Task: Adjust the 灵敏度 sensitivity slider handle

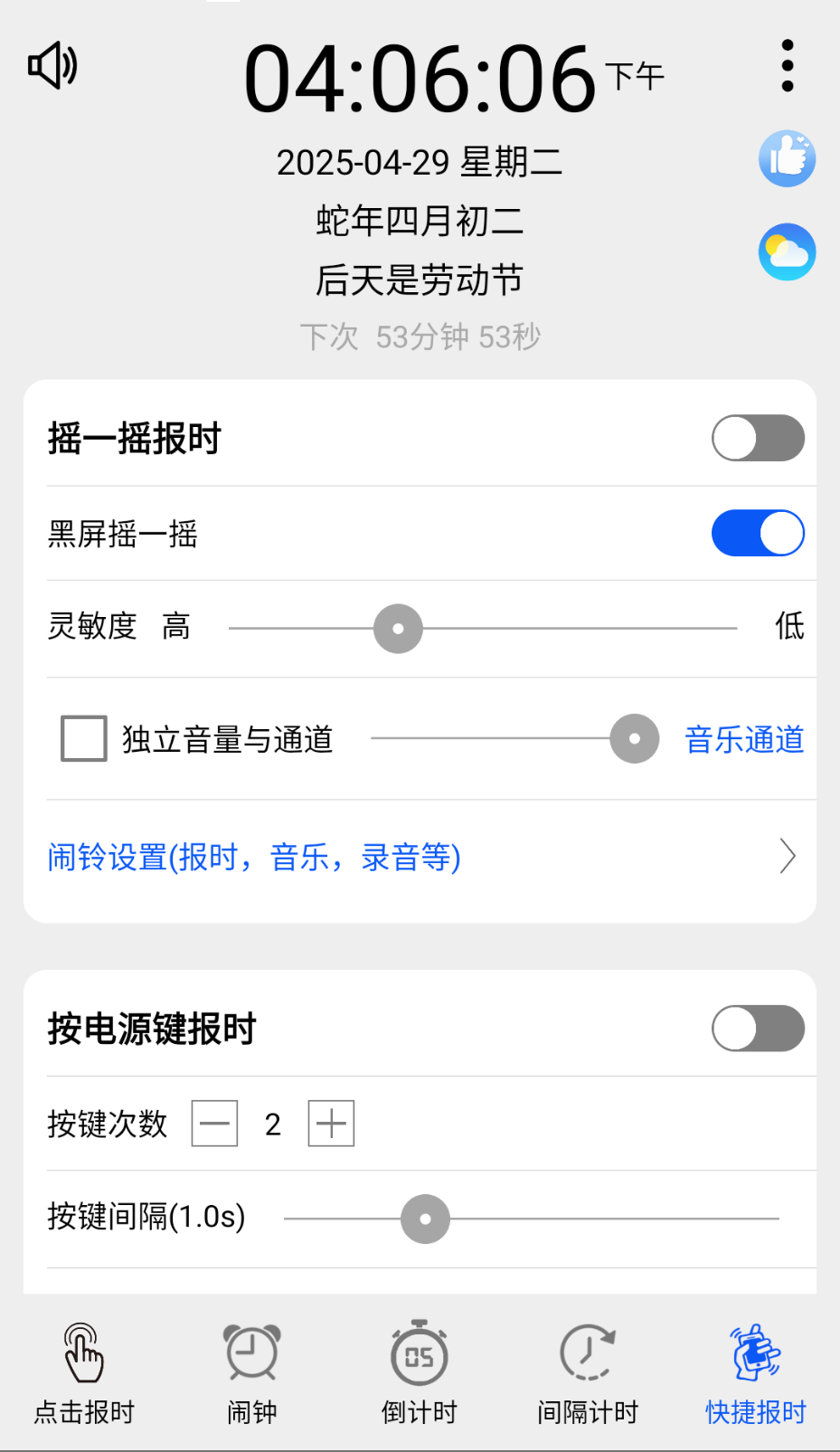Action: (x=398, y=627)
